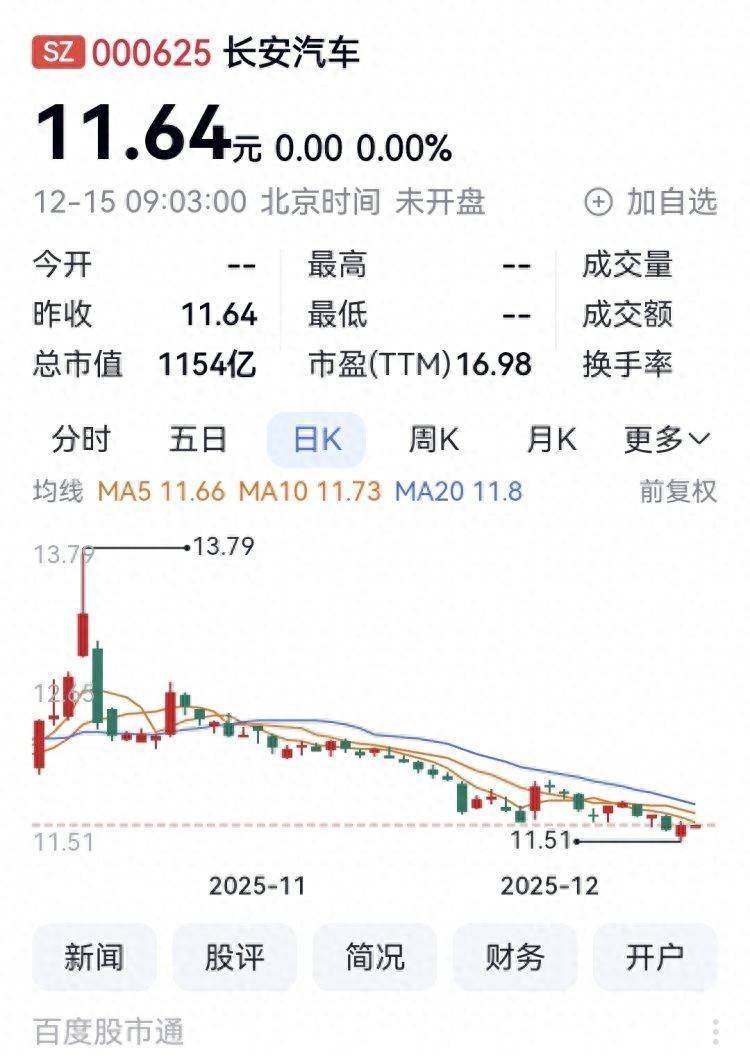Tap the 开户 account opening button
750x1057 pixels.
[x=655, y=957]
